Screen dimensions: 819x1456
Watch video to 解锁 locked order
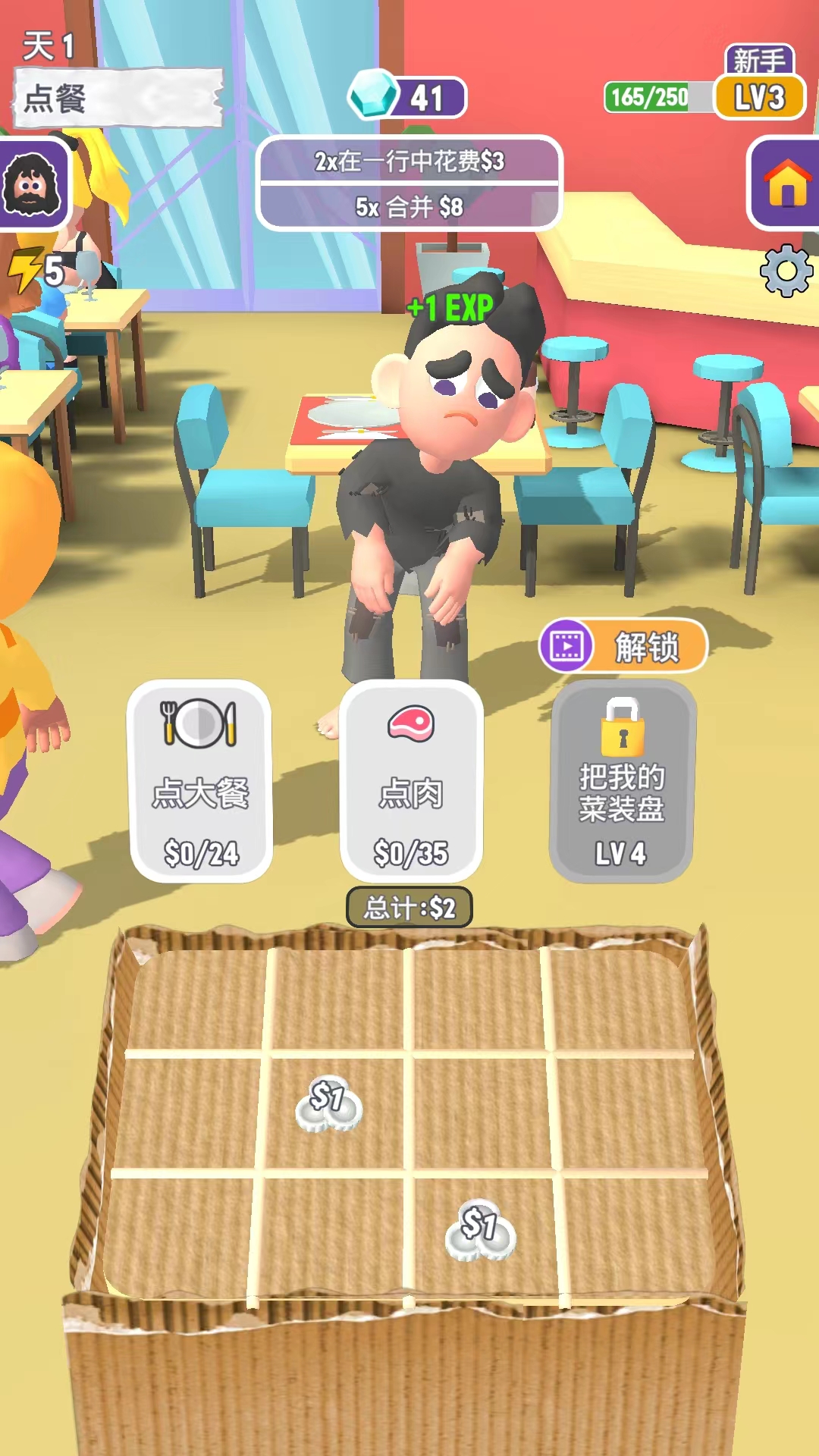(x=623, y=646)
